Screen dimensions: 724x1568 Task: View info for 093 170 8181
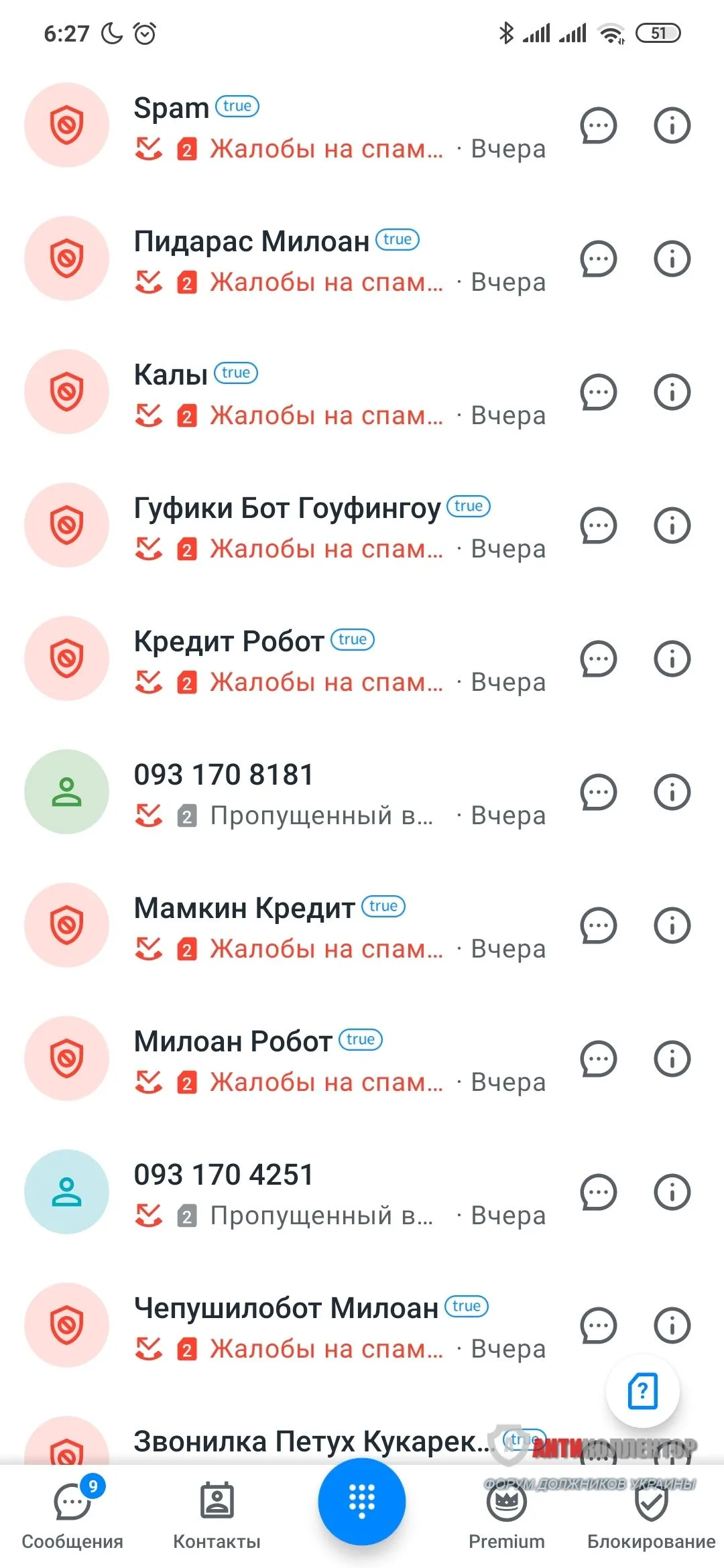[672, 792]
